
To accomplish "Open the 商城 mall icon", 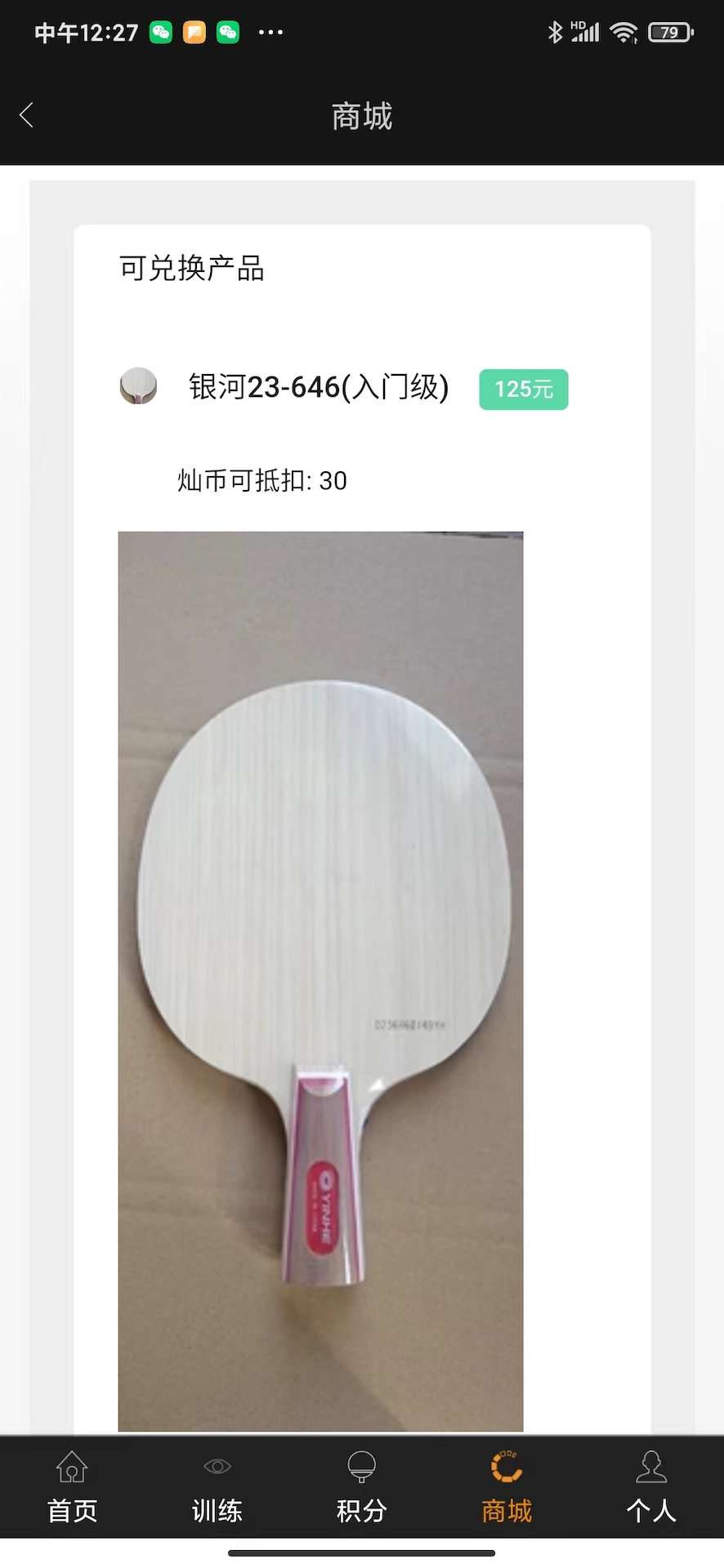I will 506,1466.
